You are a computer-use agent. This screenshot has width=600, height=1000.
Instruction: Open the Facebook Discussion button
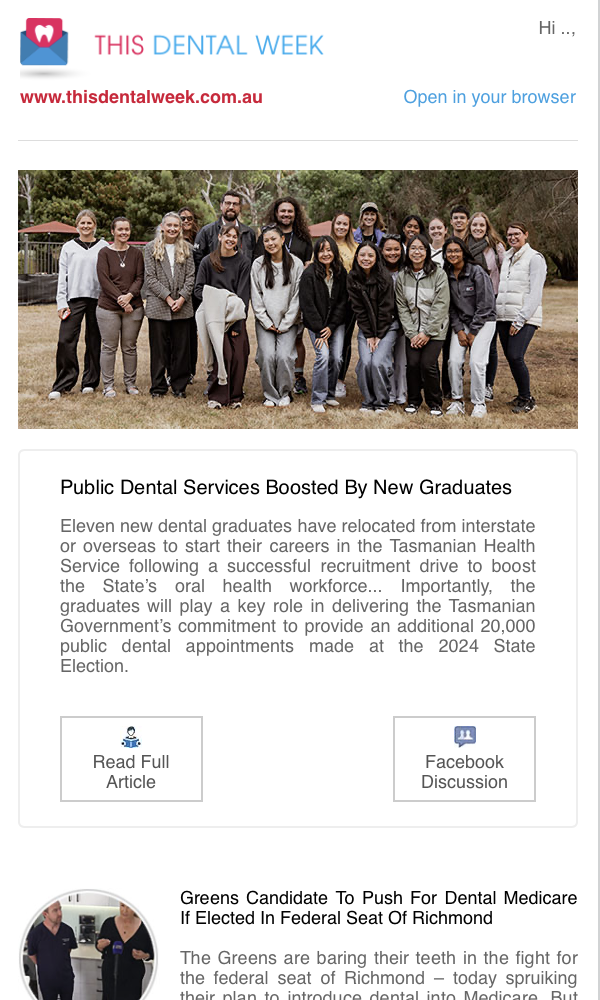[464, 759]
